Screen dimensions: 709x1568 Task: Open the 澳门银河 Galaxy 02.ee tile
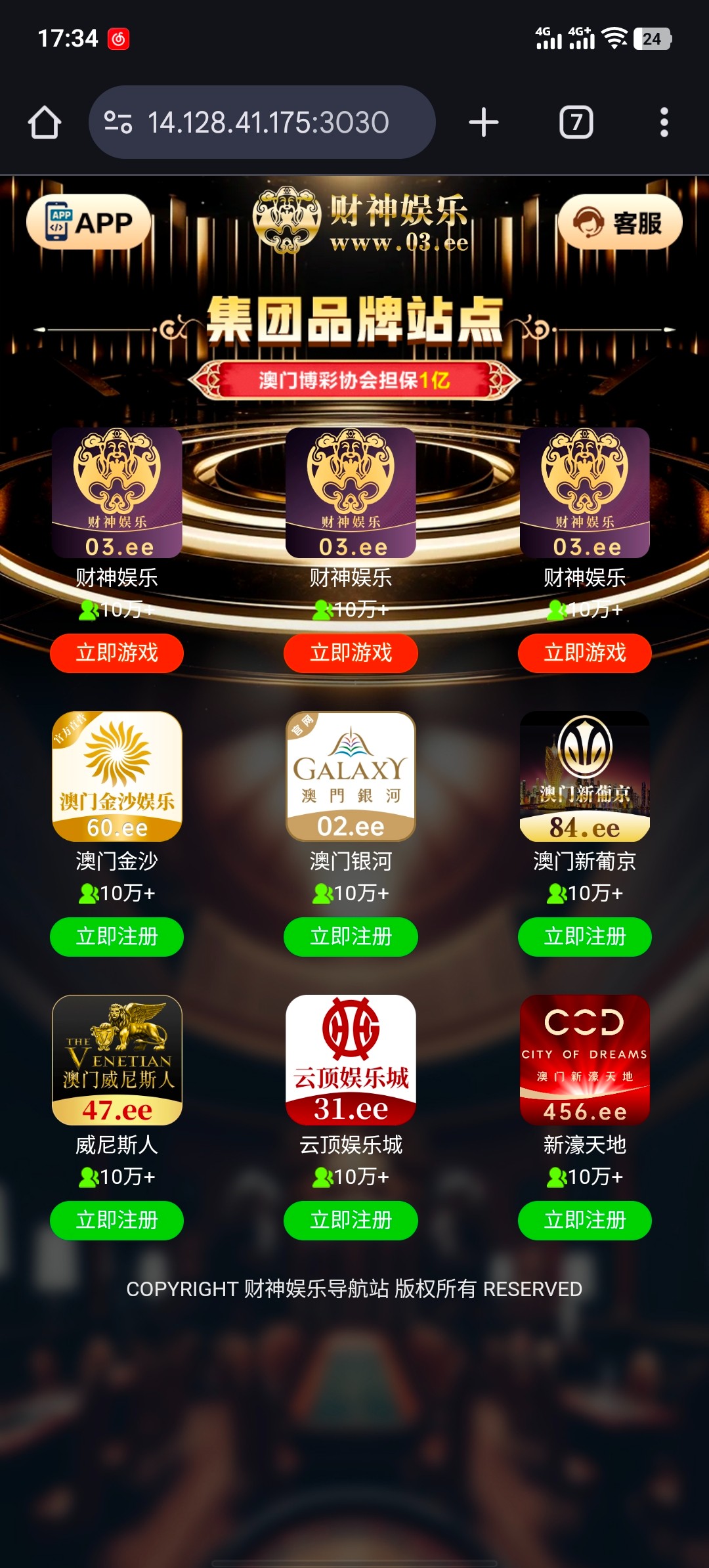[351, 776]
